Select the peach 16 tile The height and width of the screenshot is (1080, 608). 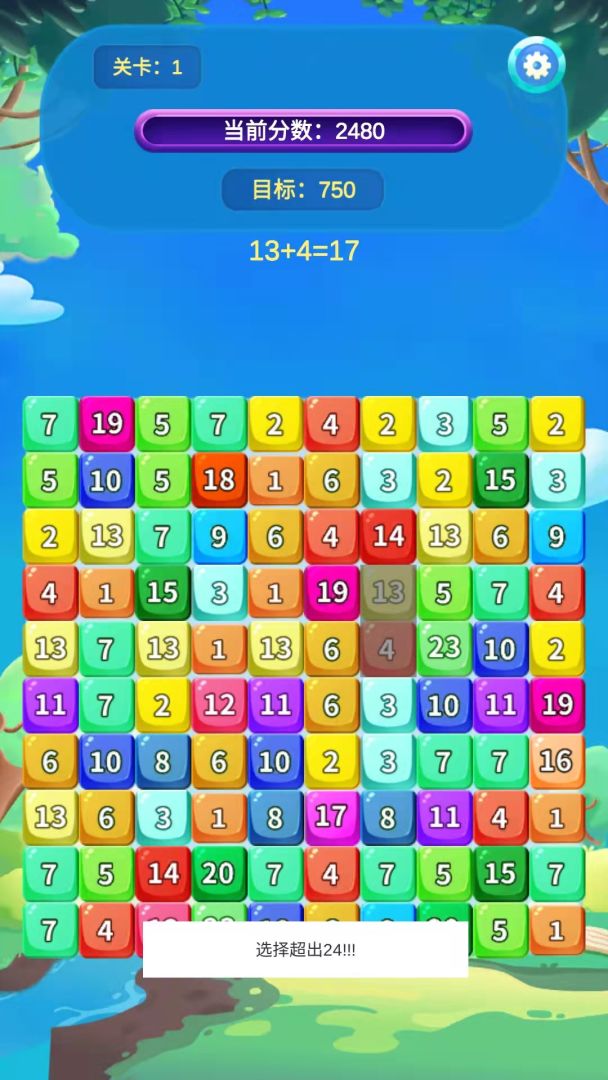click(557, 761)
